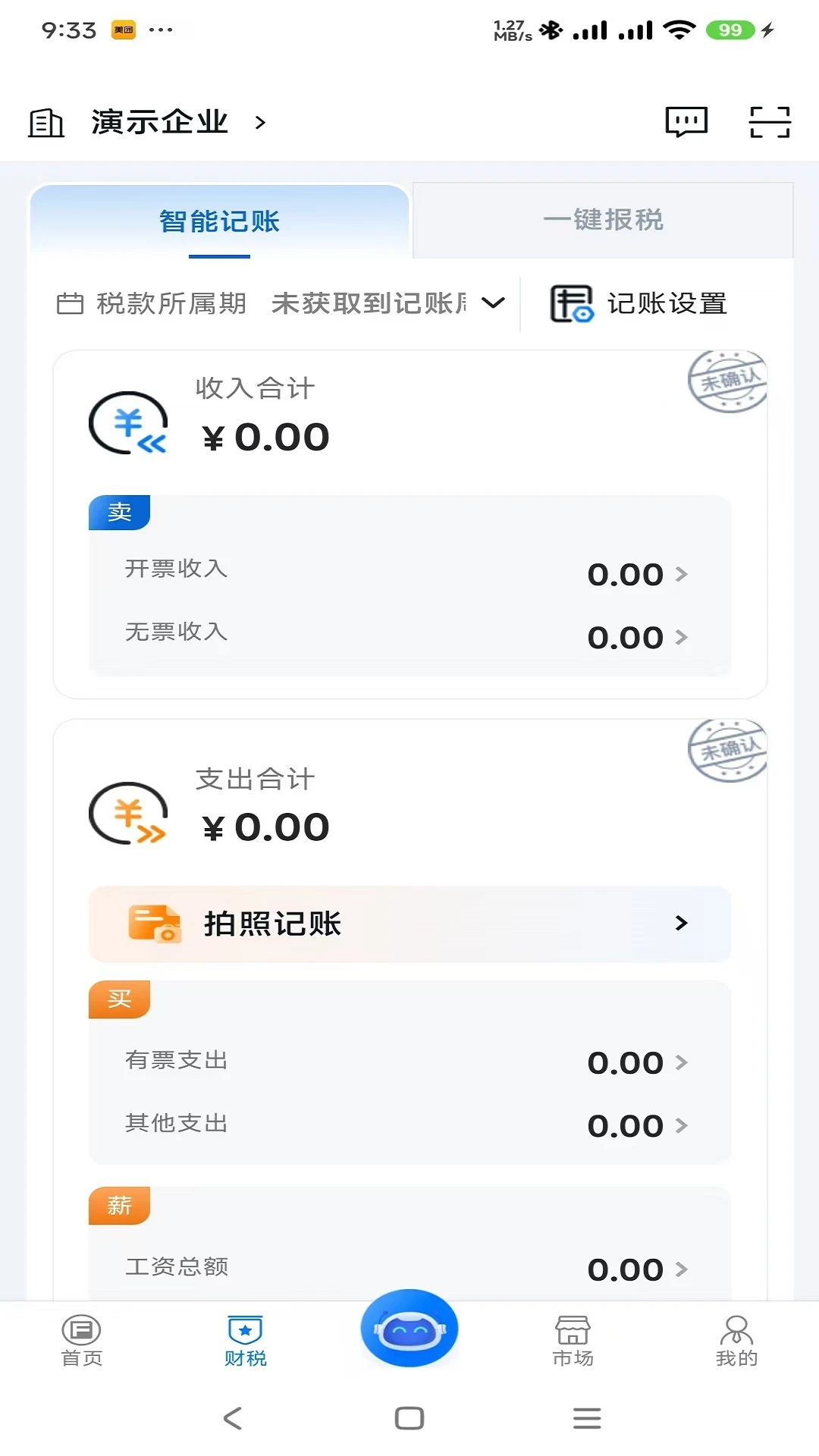Viewport: 819px width, 1456px height.
Task: Click the 工资总额 amount row arrow
Action: [681, 1269]
